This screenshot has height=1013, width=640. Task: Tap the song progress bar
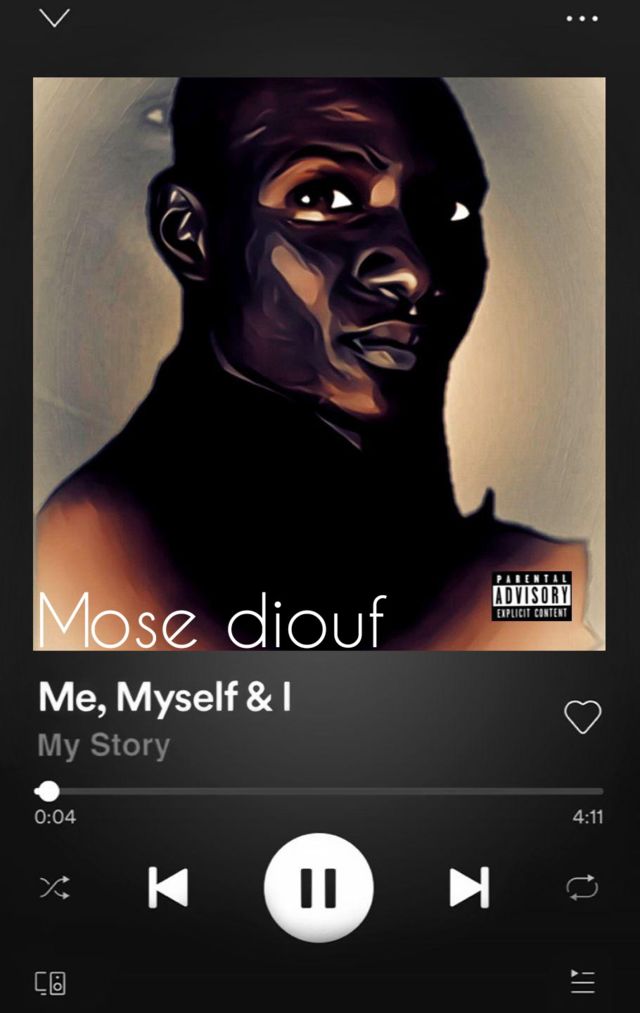coord(320,791)
